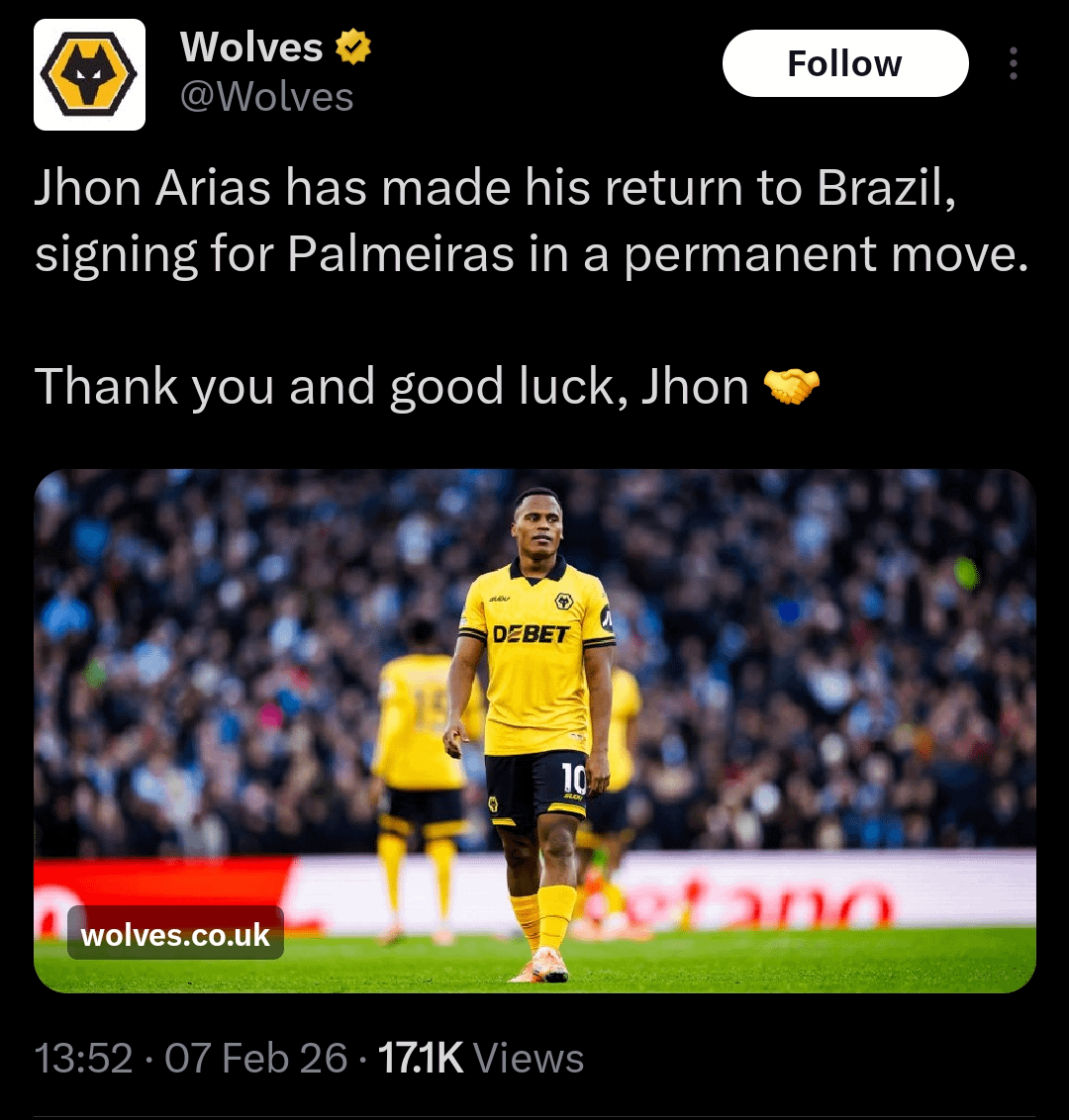The height and width of the screenshot is (1120, 1069).
Task: Open the post's three-dot overflow menu
Action: (x=1013, y=64)
